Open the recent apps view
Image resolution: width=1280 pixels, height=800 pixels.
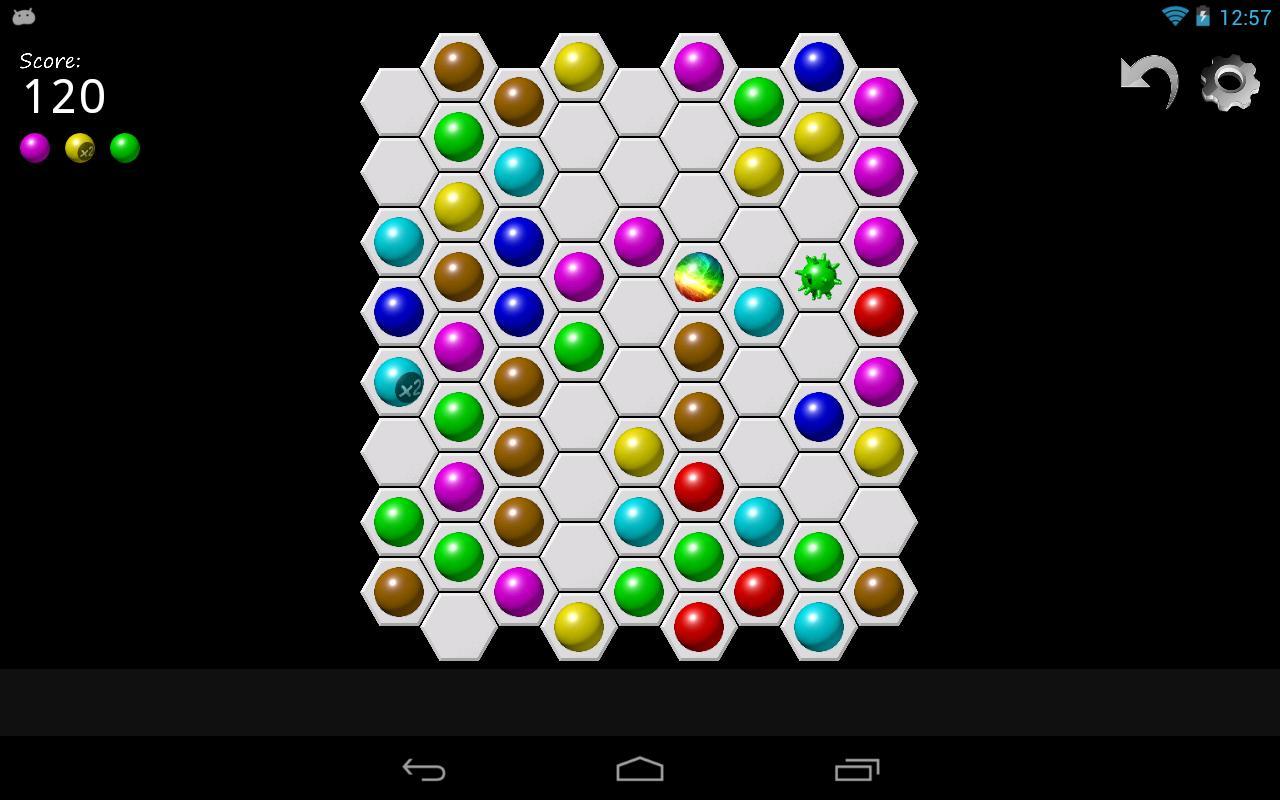tap(856, 769)
